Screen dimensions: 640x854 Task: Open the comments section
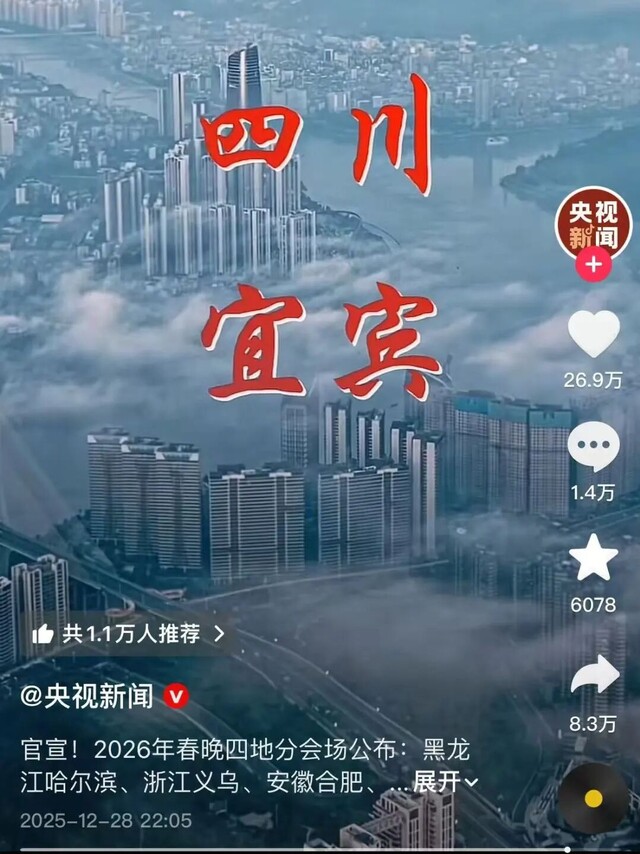[x=594, y=449]
